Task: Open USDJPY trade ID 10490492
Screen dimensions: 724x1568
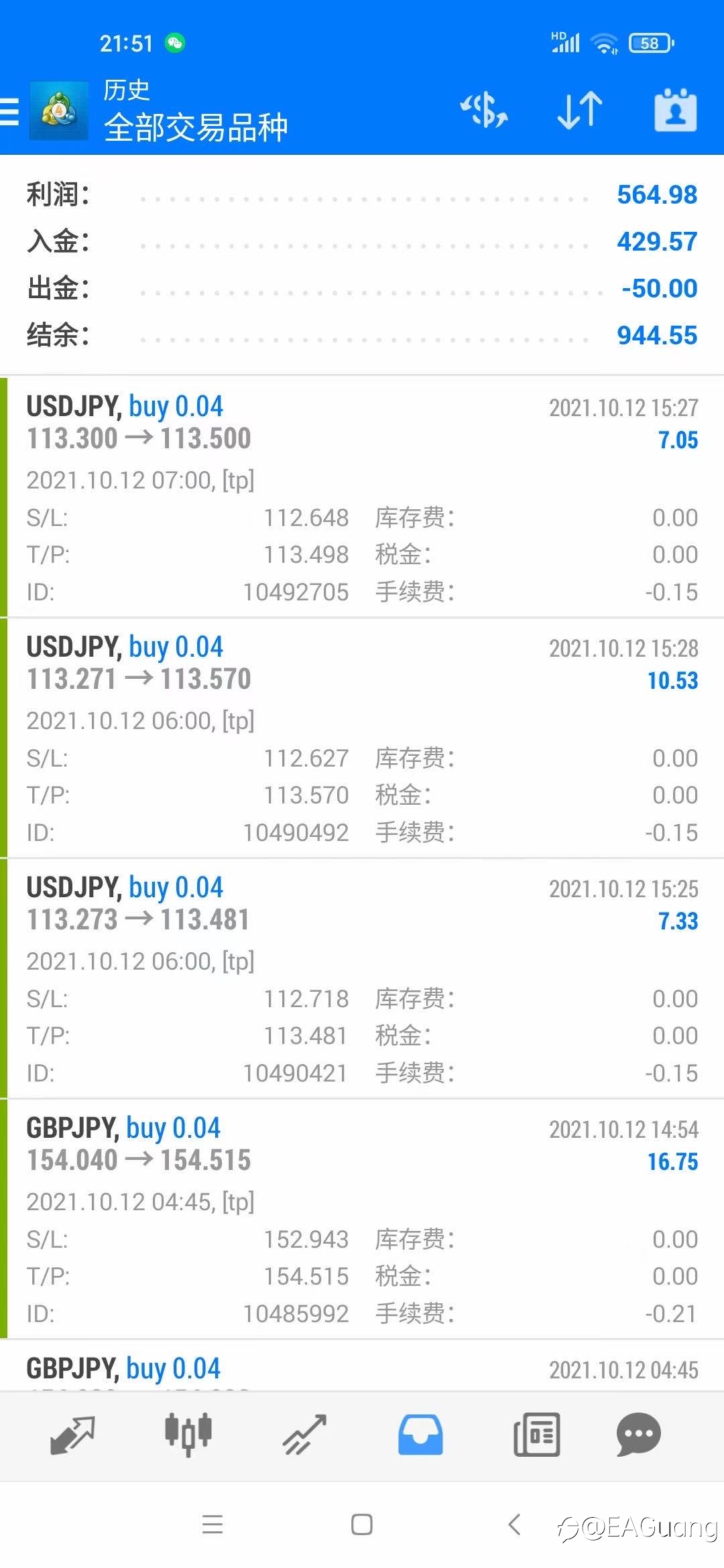Action: click(362, 738)
